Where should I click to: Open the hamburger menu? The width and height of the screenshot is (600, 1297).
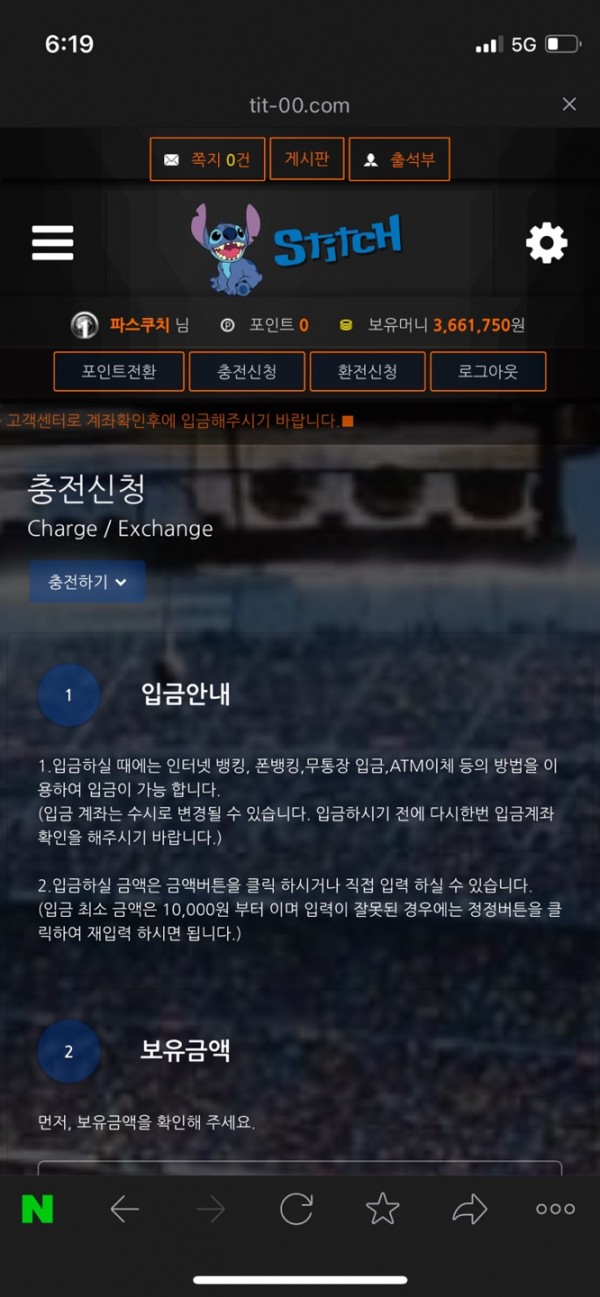click(53, 243)
